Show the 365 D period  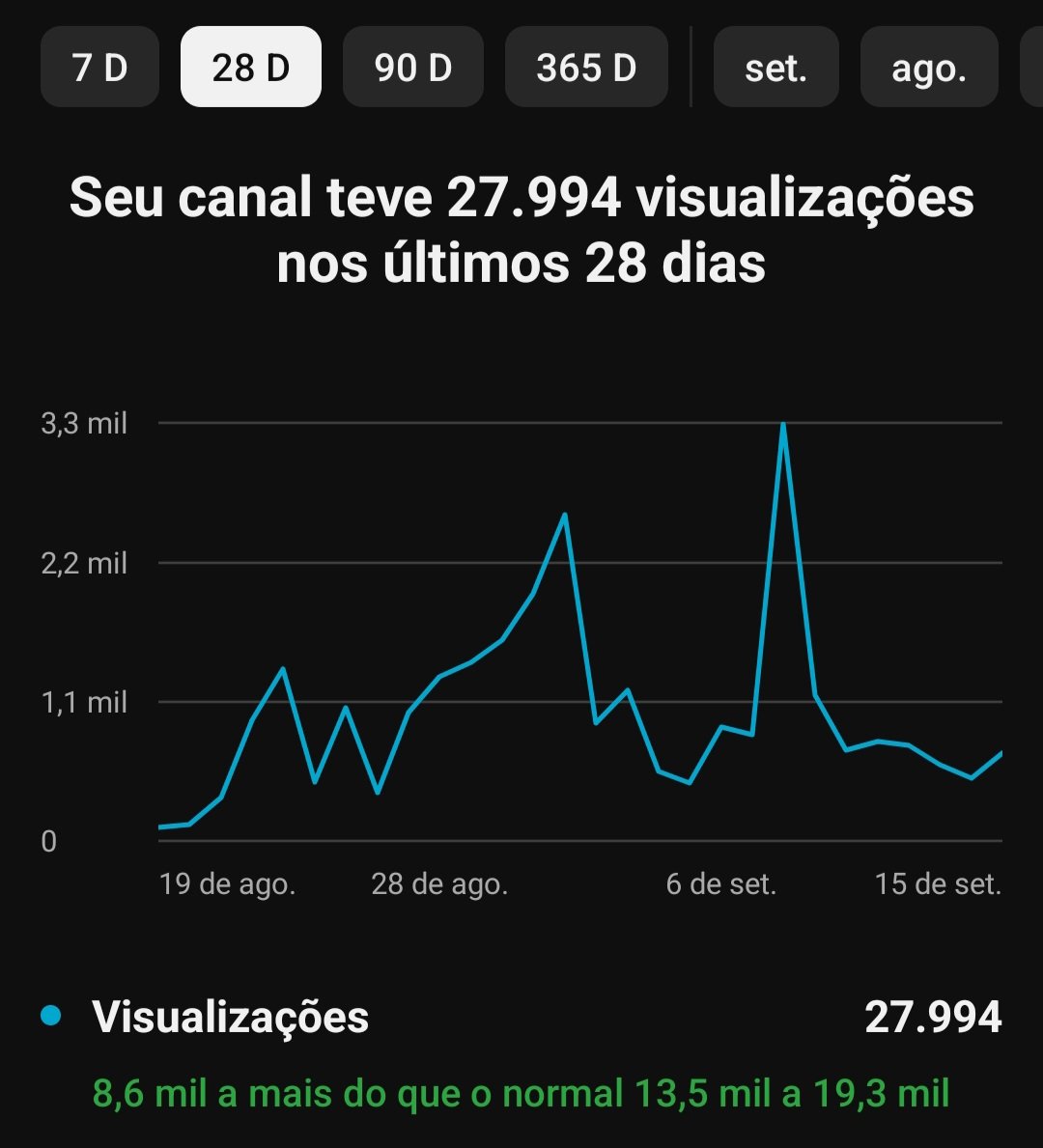[586, 68]
